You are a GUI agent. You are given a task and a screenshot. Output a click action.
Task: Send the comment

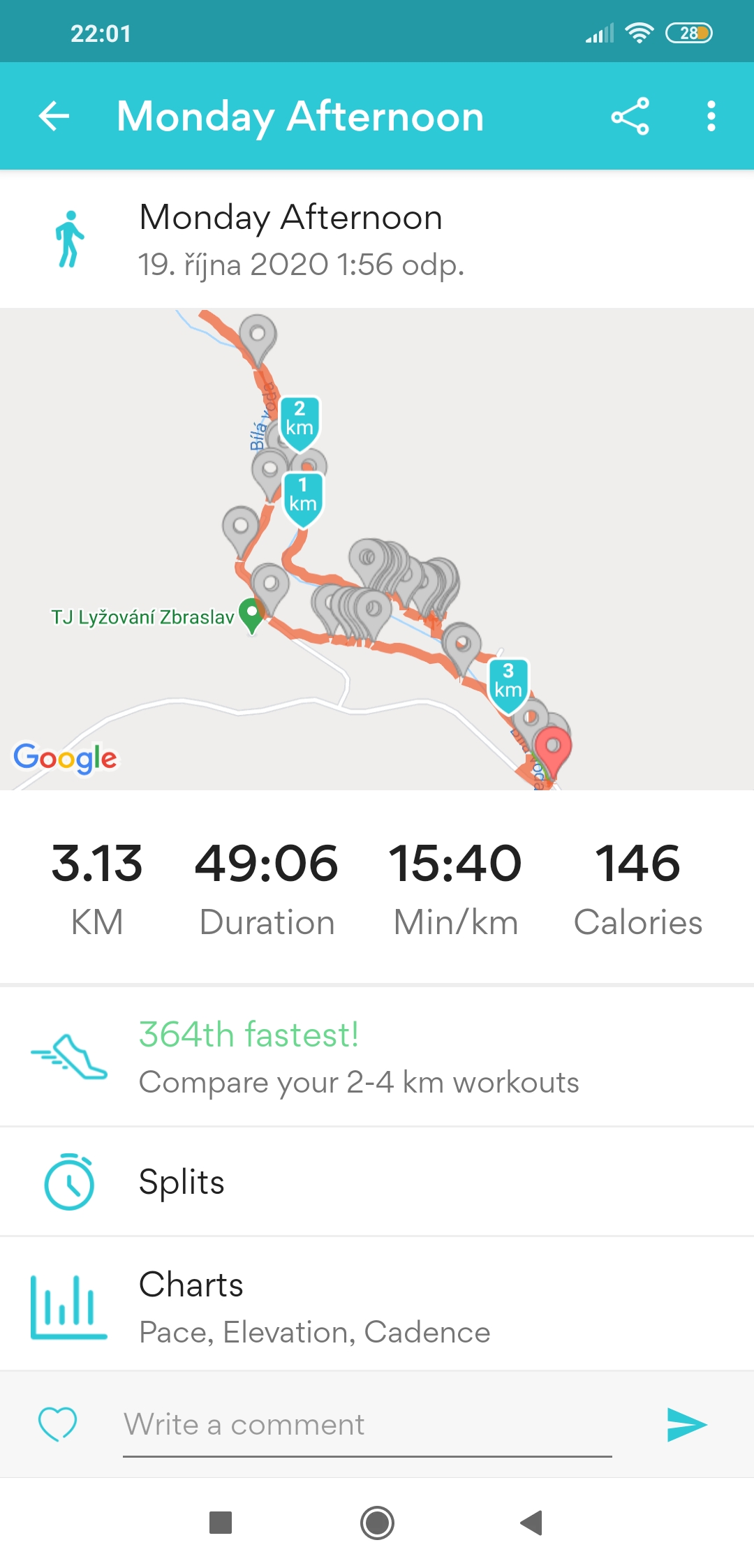[x=687, y=1424]
